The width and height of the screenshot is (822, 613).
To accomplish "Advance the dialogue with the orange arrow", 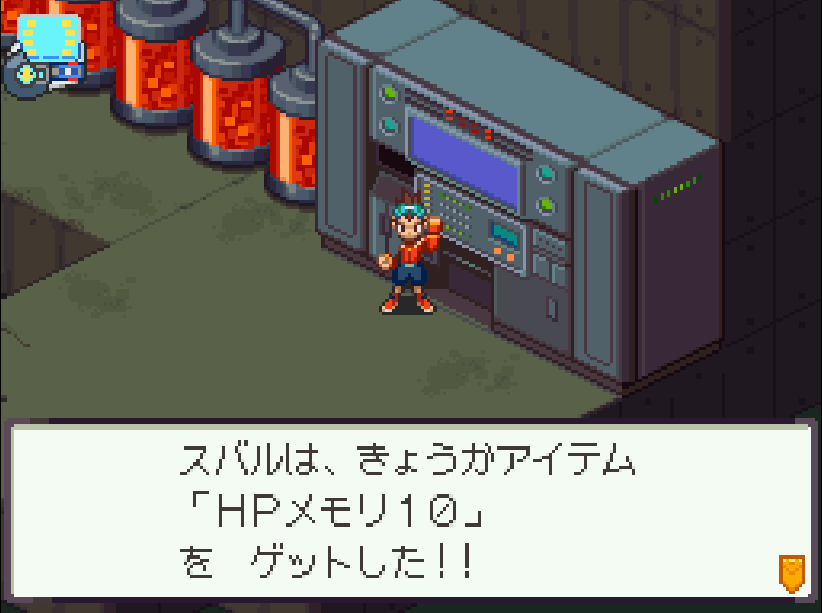I will (791, 573).
